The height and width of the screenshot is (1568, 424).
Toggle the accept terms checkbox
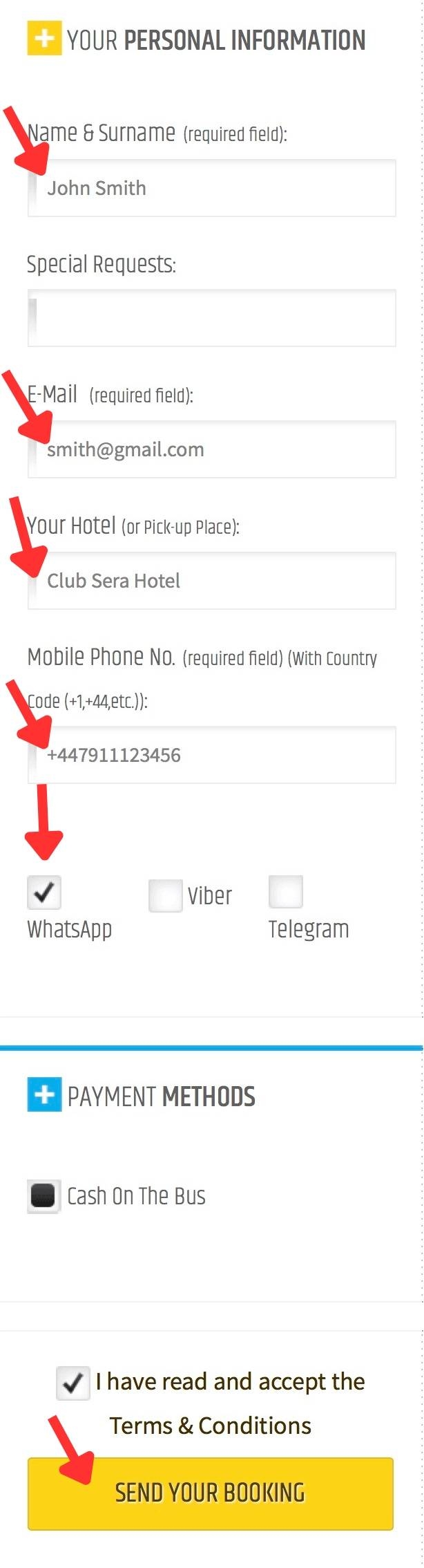73,1383
